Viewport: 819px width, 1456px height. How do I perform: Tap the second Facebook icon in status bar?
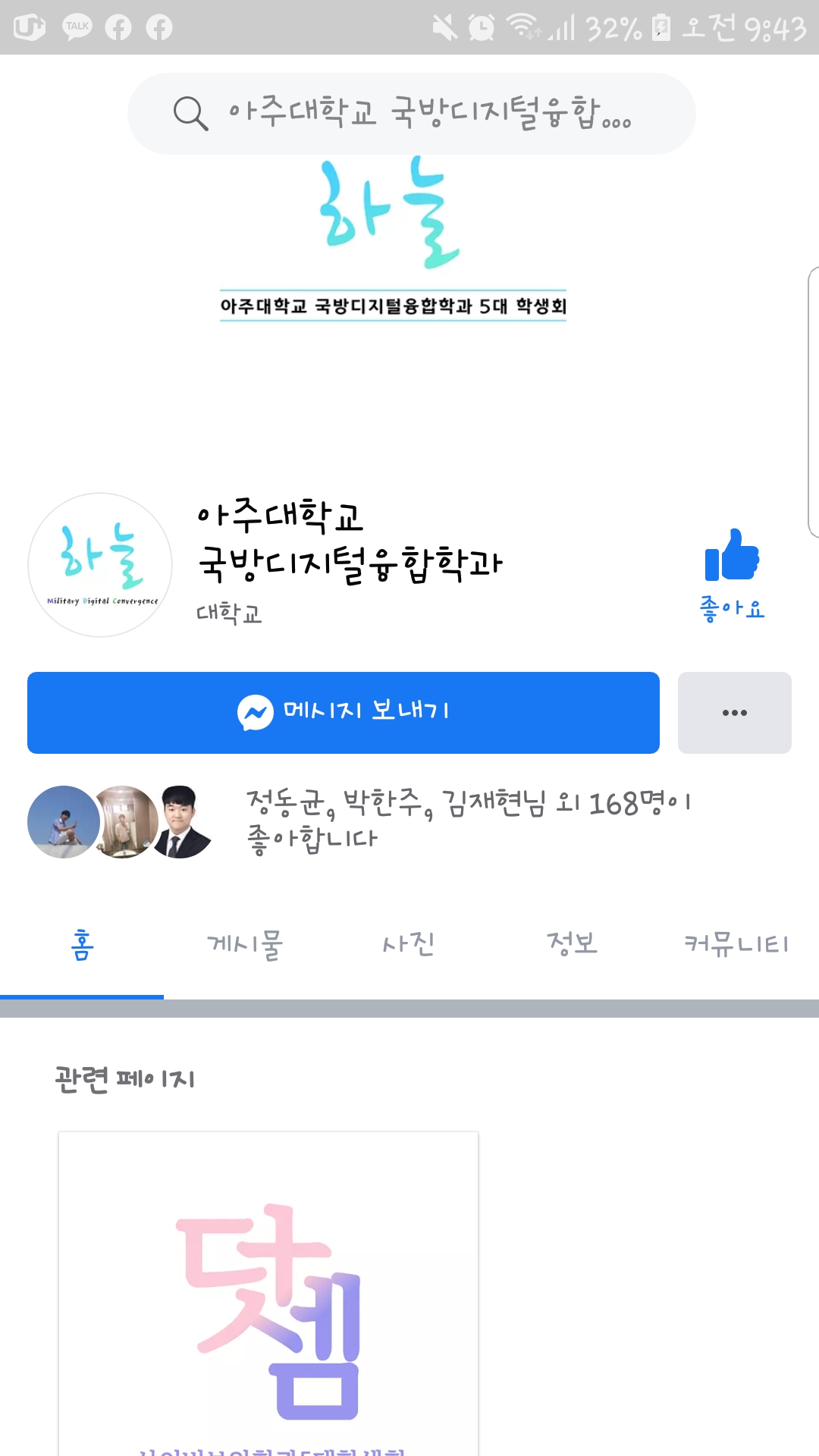[160, 24]
